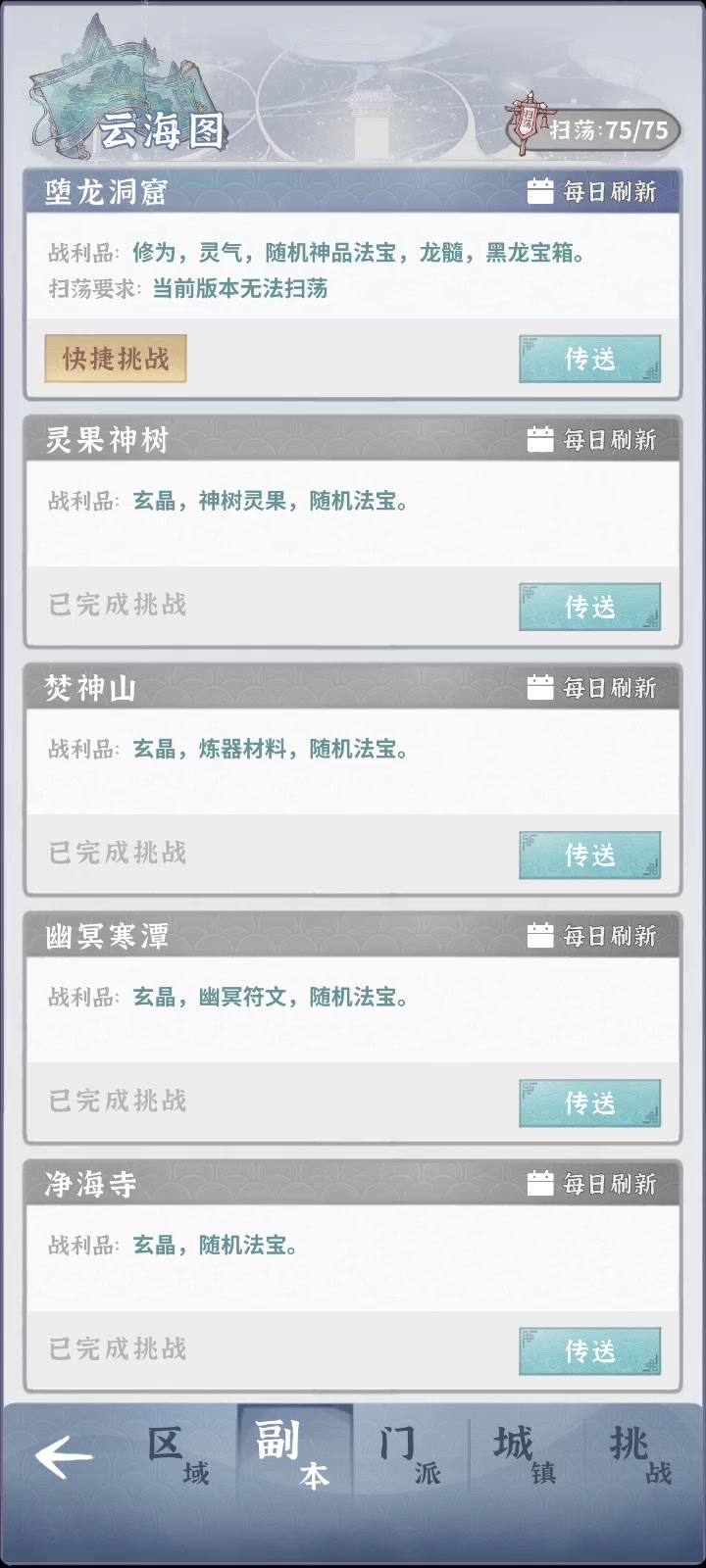Teleport to 焚神山

click(590, 855)
